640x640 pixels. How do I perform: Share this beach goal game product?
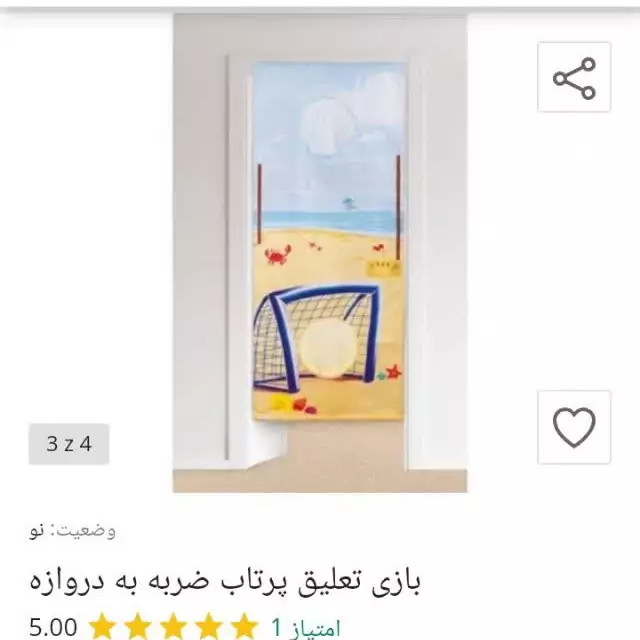click(574, 78)
